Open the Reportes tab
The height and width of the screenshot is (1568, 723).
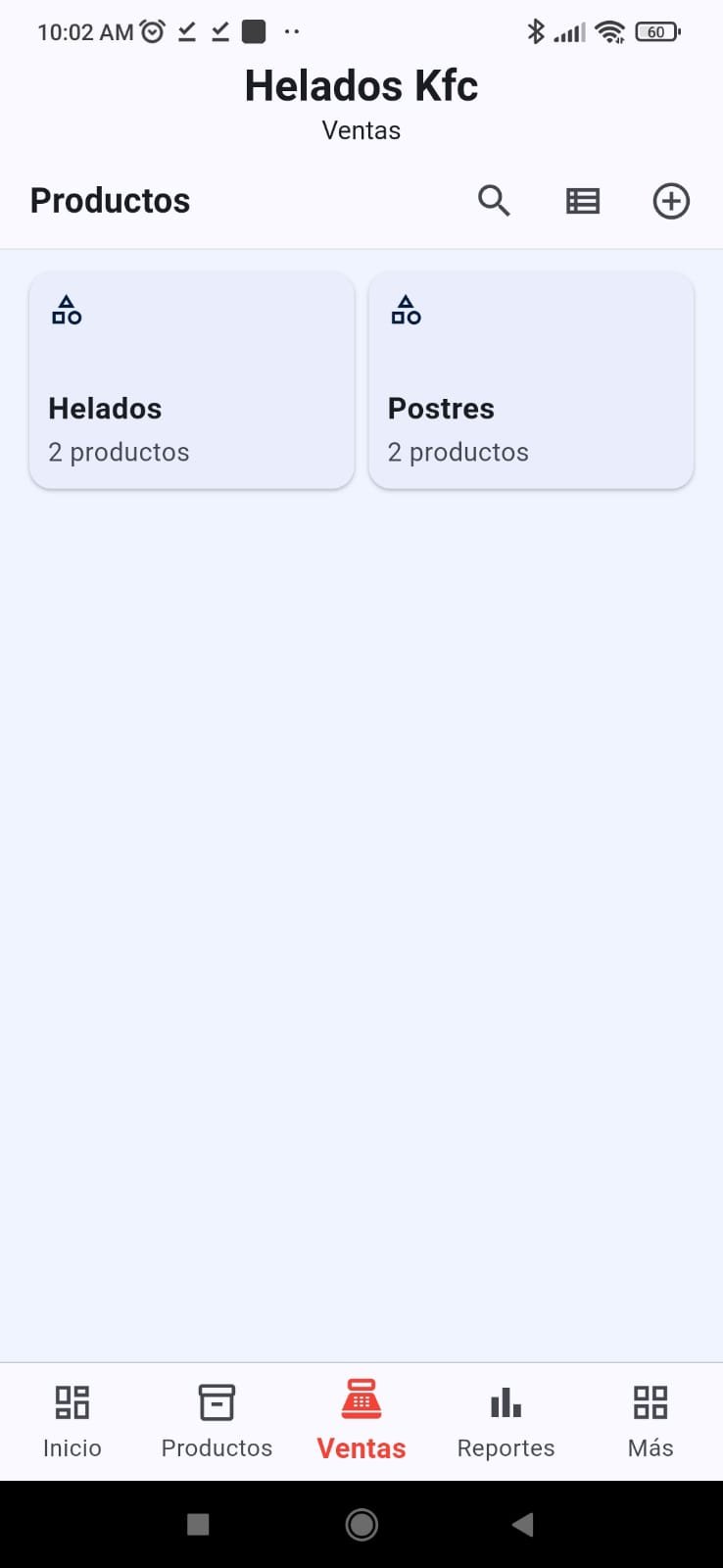pyautogui.click(x=506, y=1421)
